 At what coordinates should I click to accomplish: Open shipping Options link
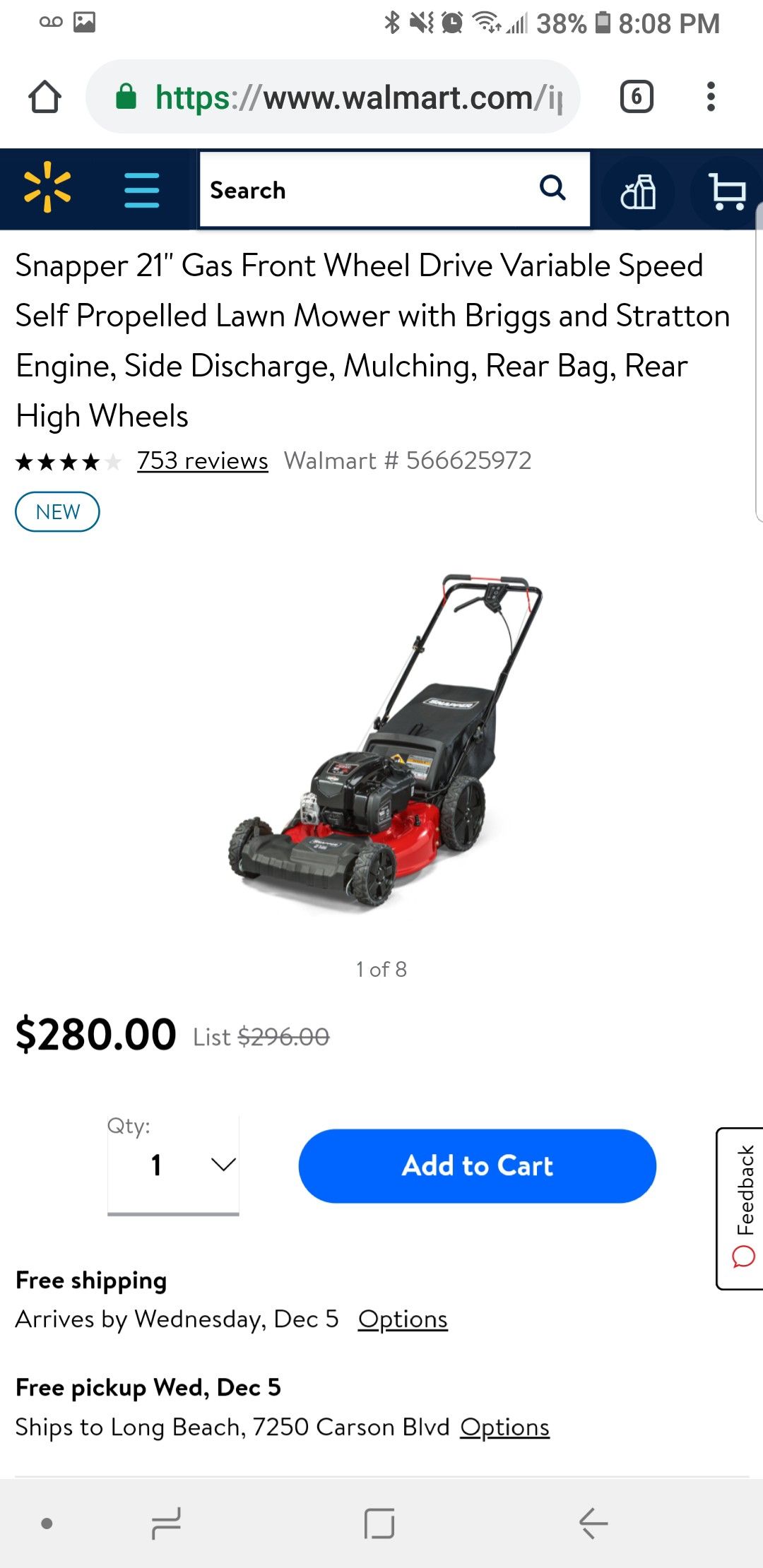pyautogui.click(x=403, y=1319)
